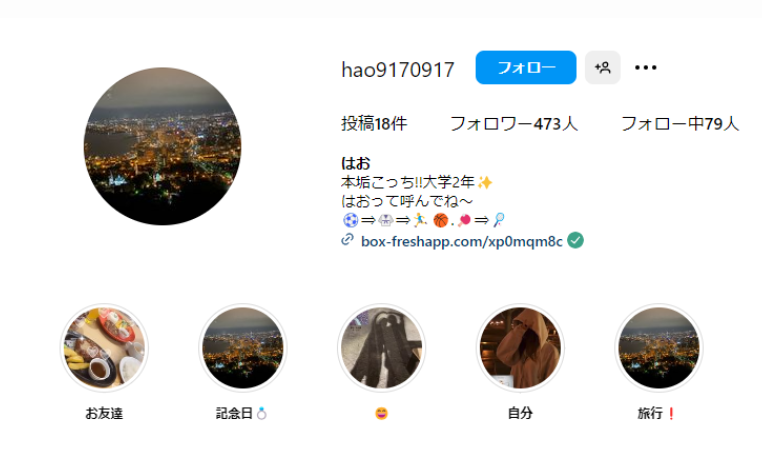
Task: Open the 記念日 story highlight
Action: (x=242, y=348)
